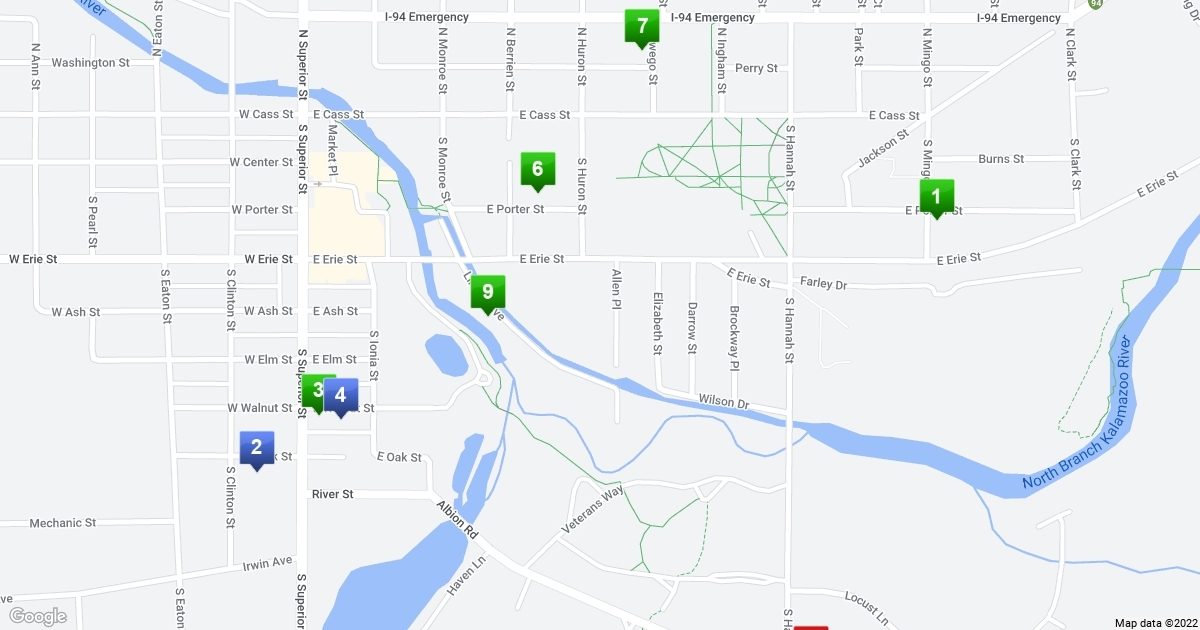This screenshot has height=630, width=1200.
Task: Select green map marker number 1
Action: click(936, 196)
